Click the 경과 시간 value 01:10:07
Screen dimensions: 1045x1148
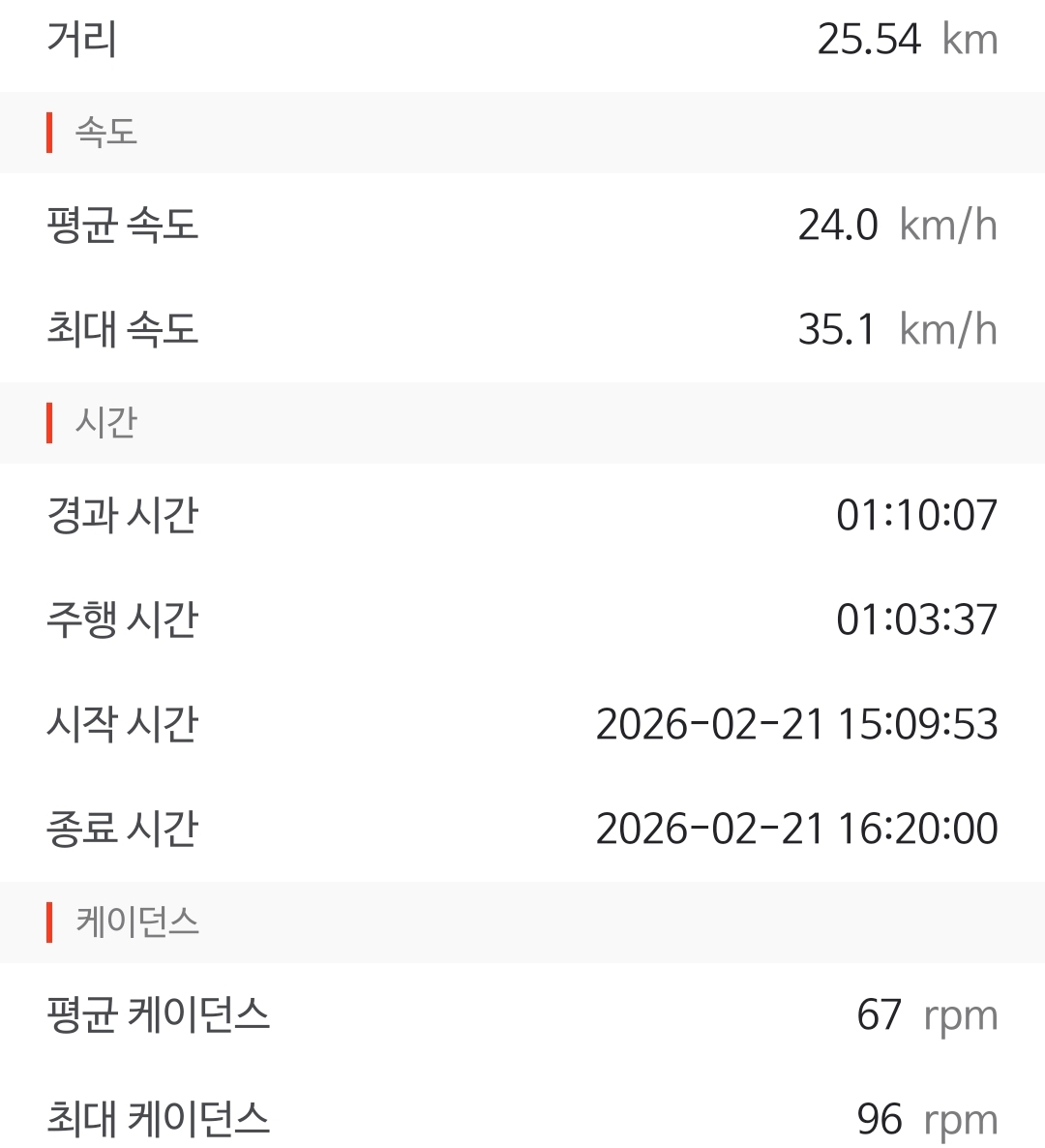(914, 516)
